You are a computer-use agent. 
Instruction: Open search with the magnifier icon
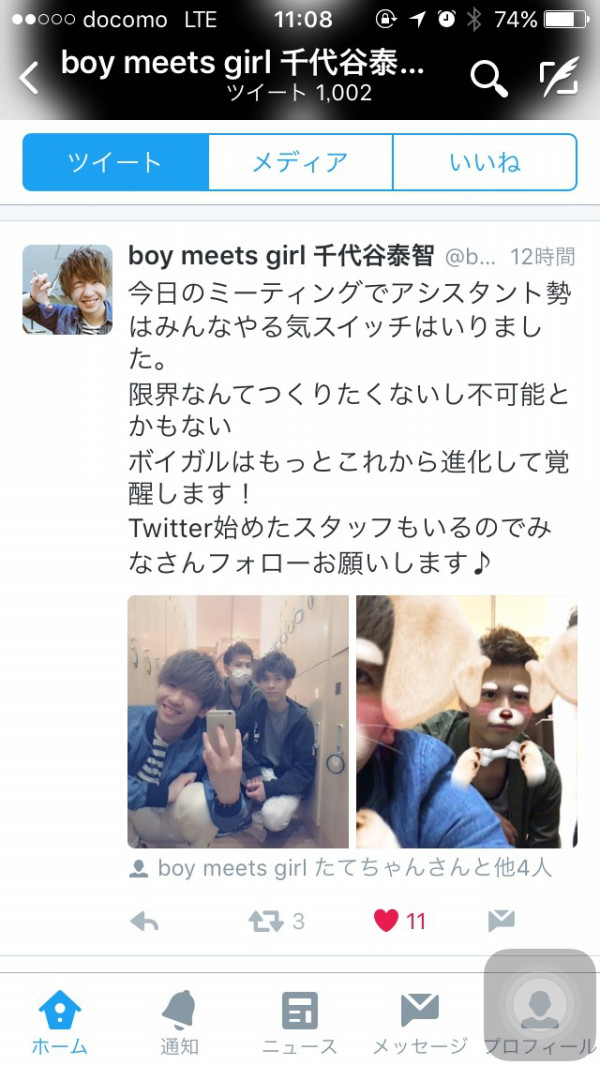488,78
